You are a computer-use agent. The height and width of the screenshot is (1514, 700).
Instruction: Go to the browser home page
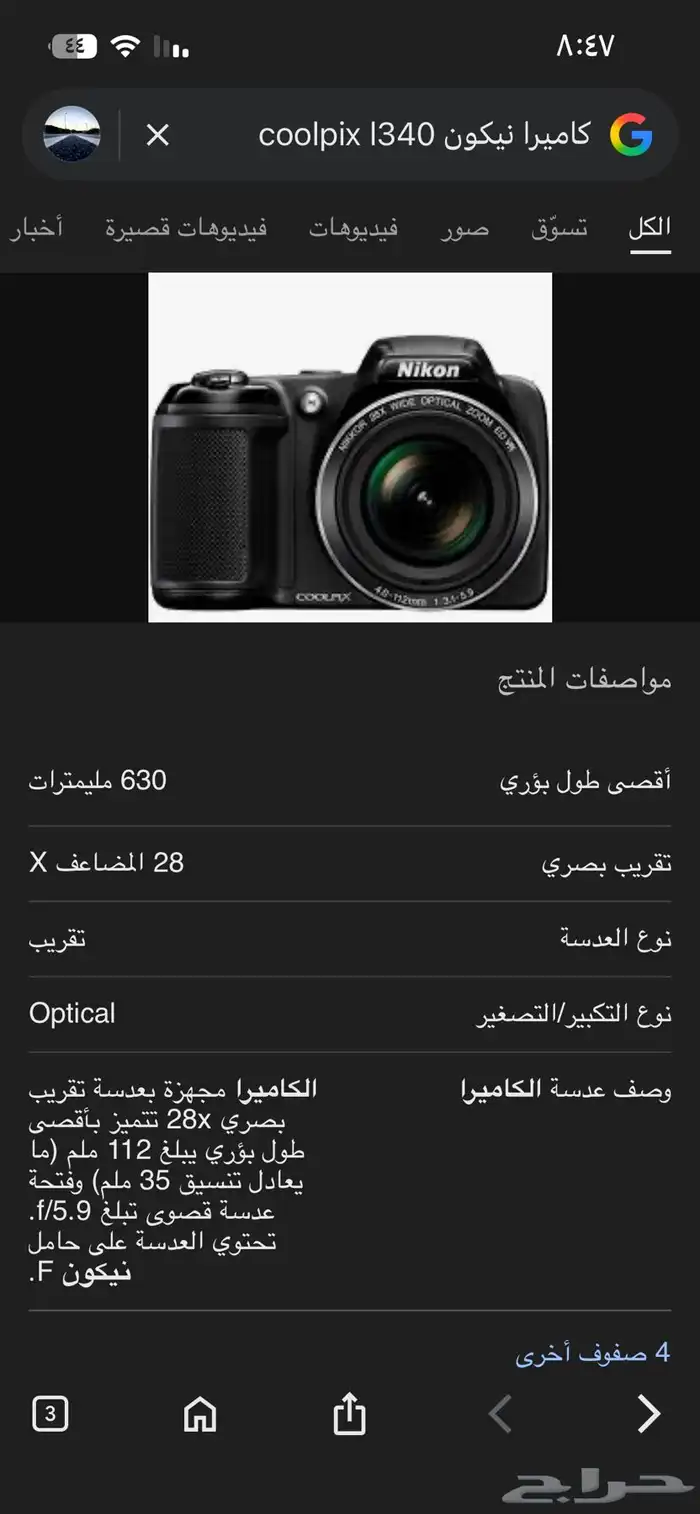200,1414
